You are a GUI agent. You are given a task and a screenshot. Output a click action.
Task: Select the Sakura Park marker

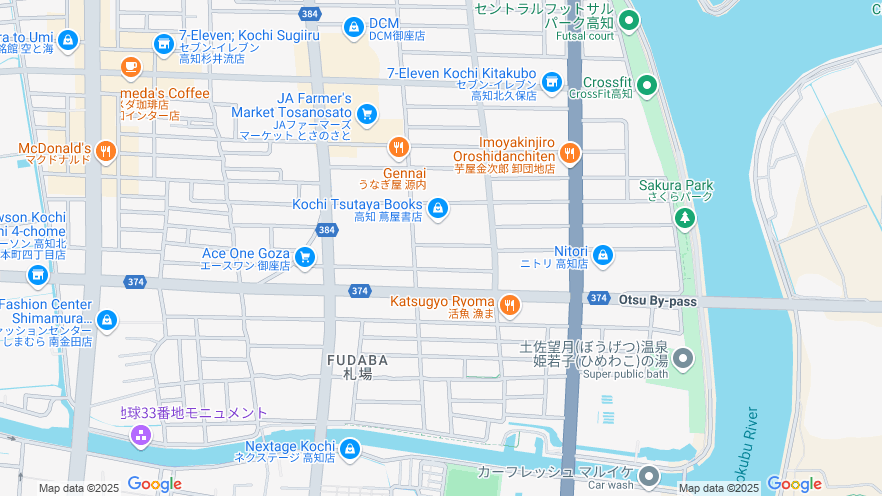click(684, 217)
